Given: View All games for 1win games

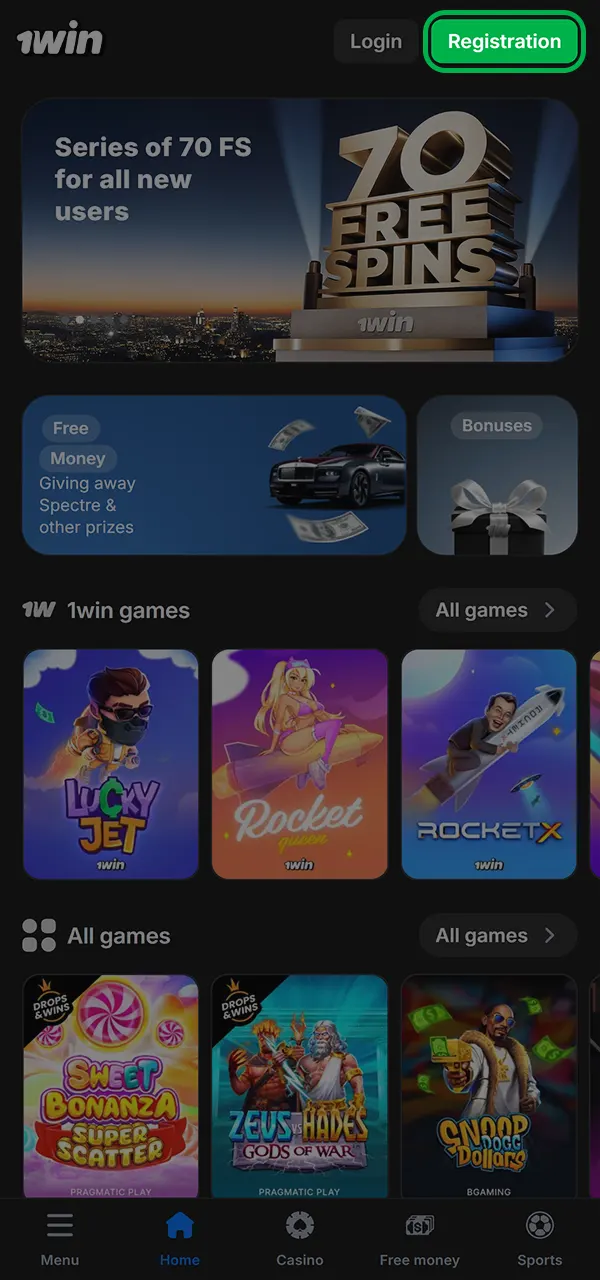Looking at the screenshot, I should (497, 610).
